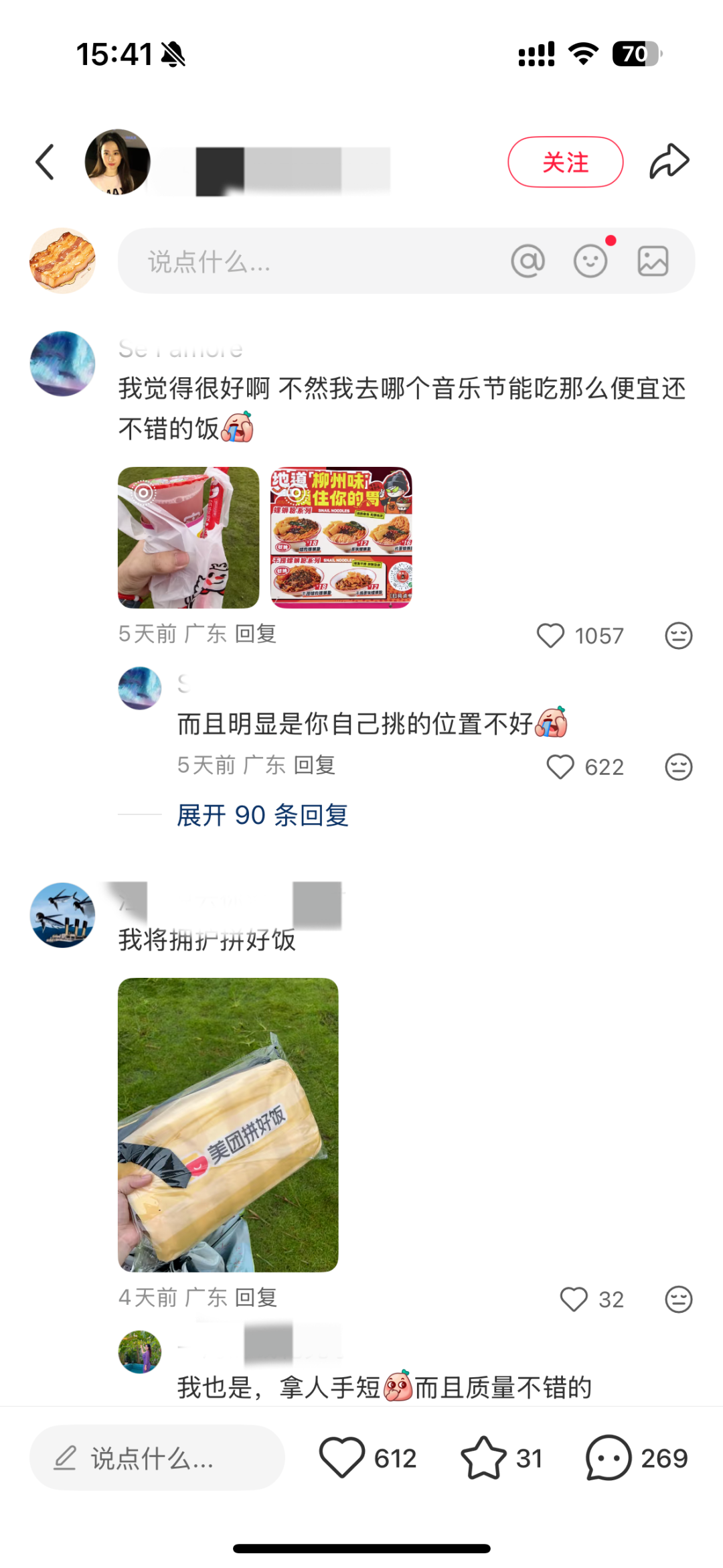This screenshot has height=1568, width=723.
Task: Like the comment with 1057 likes
Action: pos(551,636)
